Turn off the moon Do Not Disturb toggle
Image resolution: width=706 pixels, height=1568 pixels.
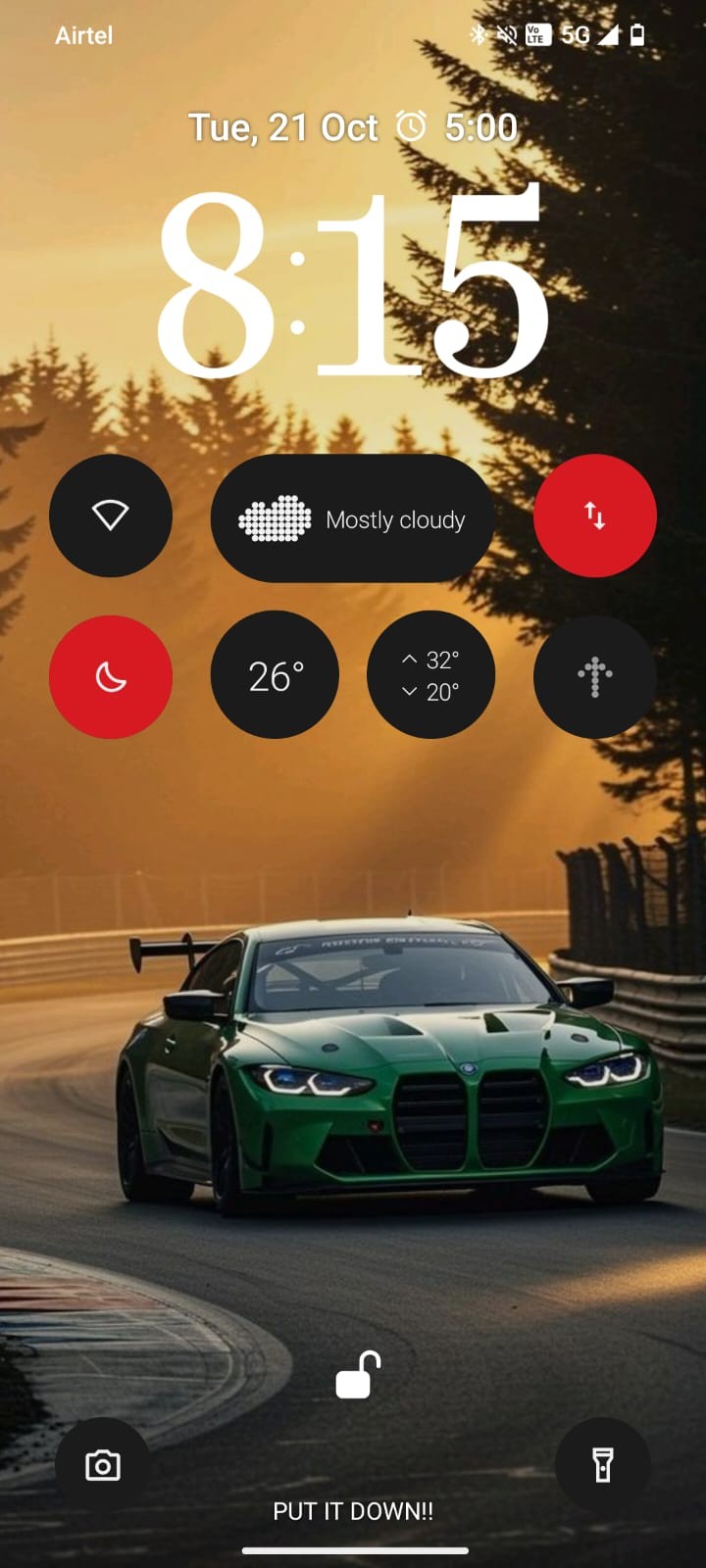pos(111,676)
